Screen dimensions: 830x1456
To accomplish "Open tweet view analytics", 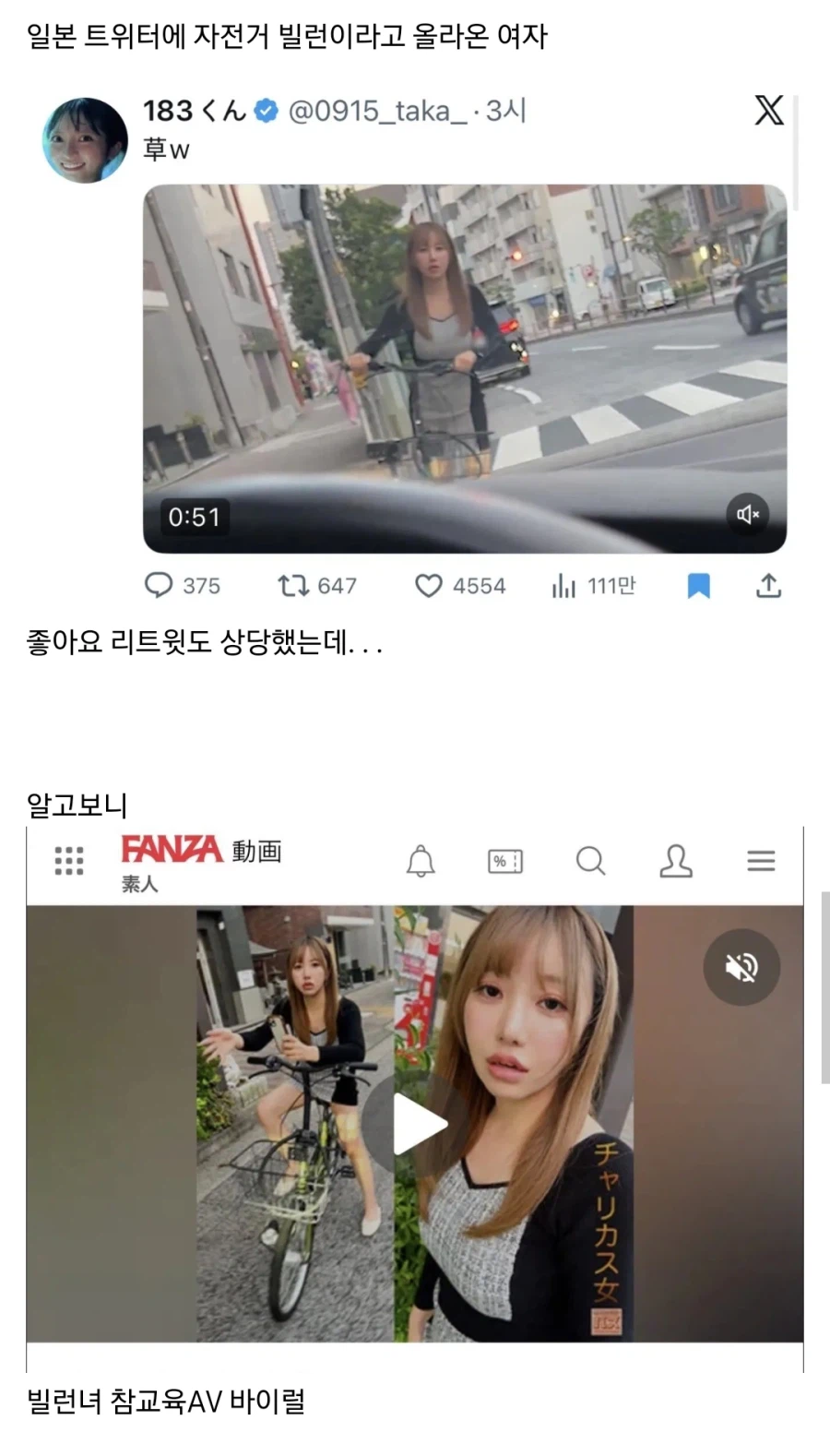I will [565, 586].
